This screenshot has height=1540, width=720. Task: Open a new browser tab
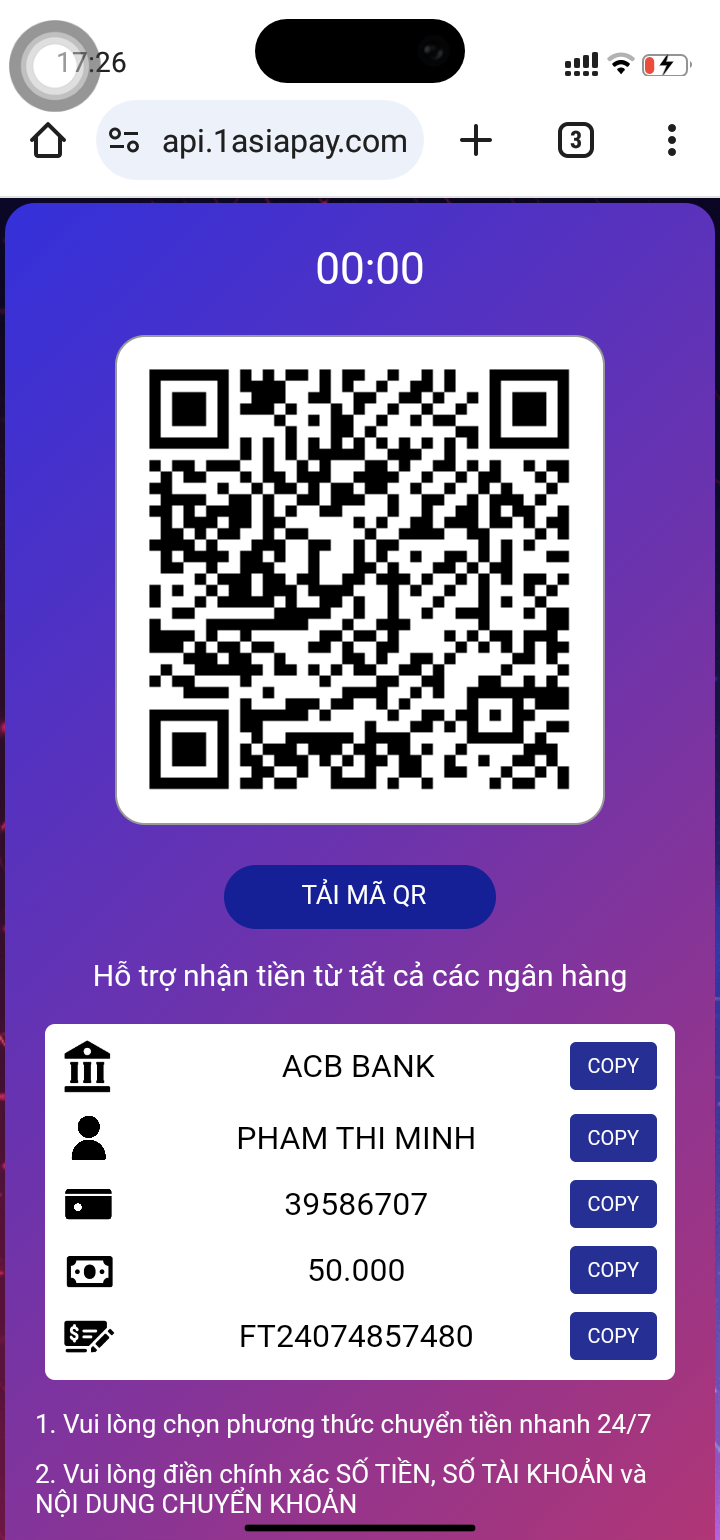pos(476,140)
